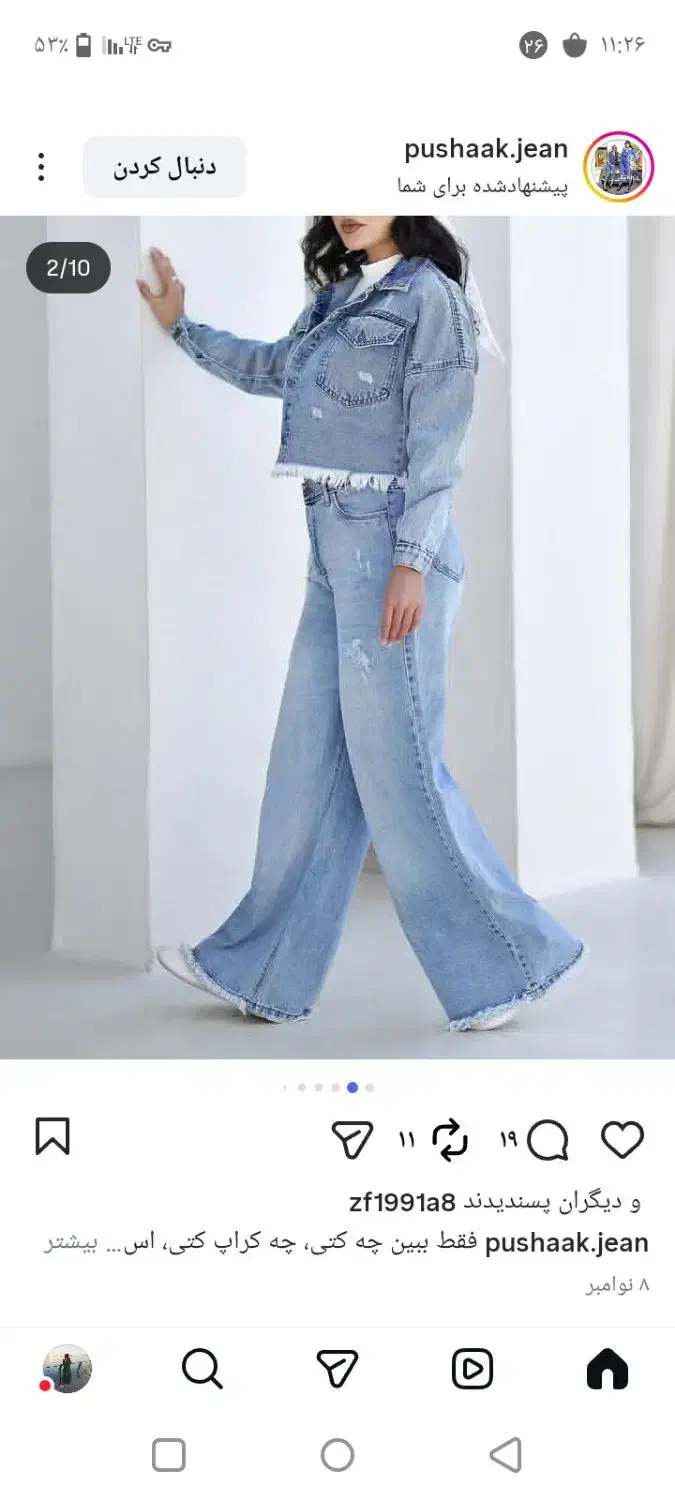Image resolution: width=675 pixels, height=1500 pixels.
Task: View zf1991a8 who liked the post
Action: (403, 1201)
